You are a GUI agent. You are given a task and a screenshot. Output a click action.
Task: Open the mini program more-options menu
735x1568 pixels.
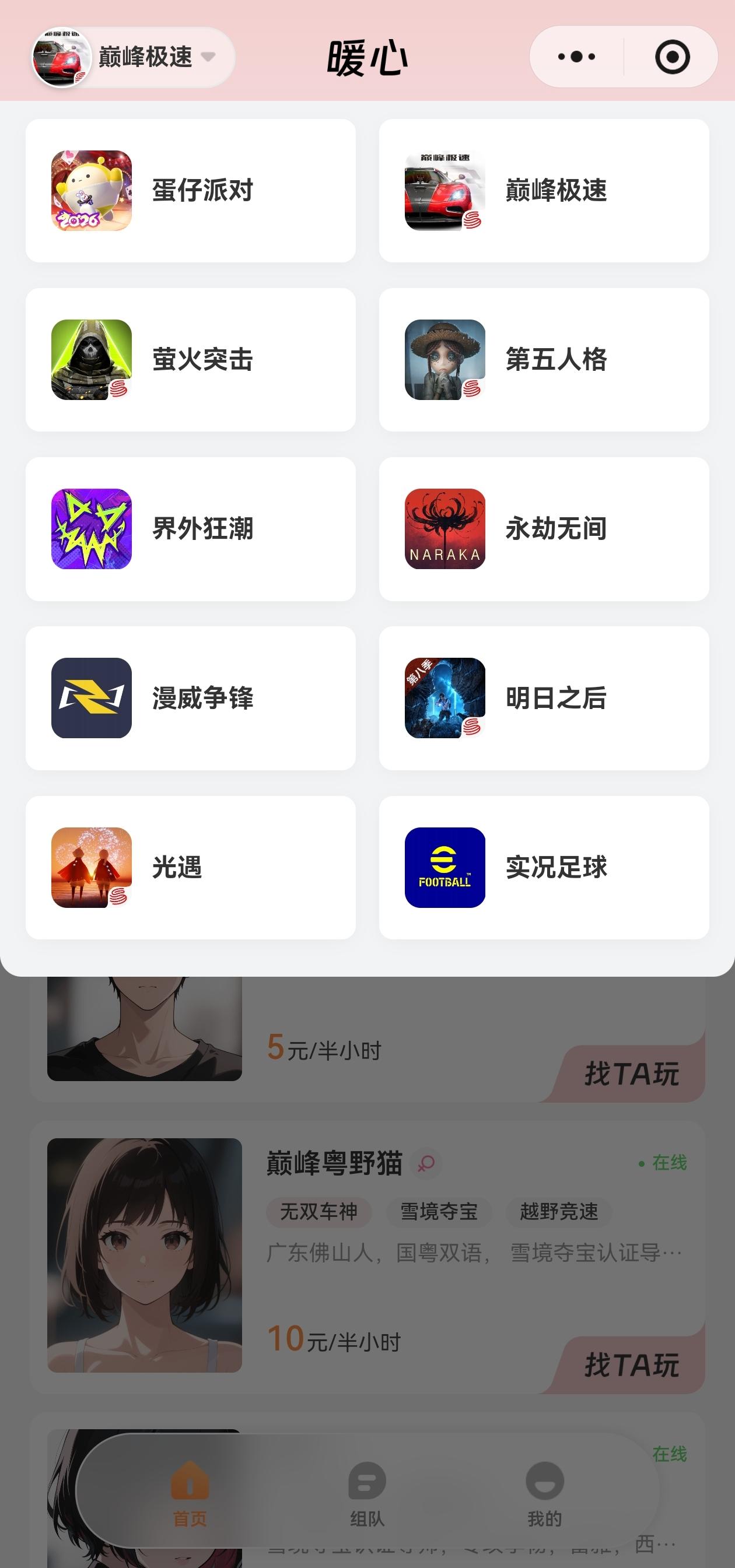pos(576,57)
